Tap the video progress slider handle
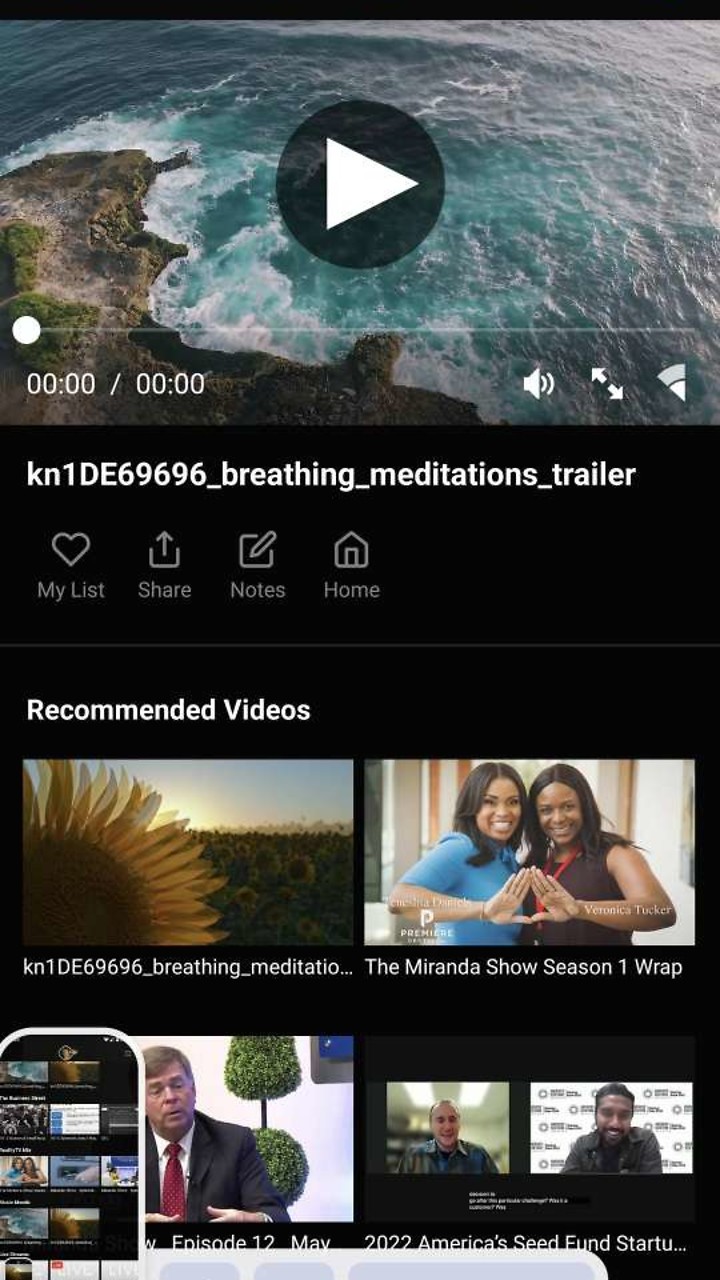 point(27,330)
